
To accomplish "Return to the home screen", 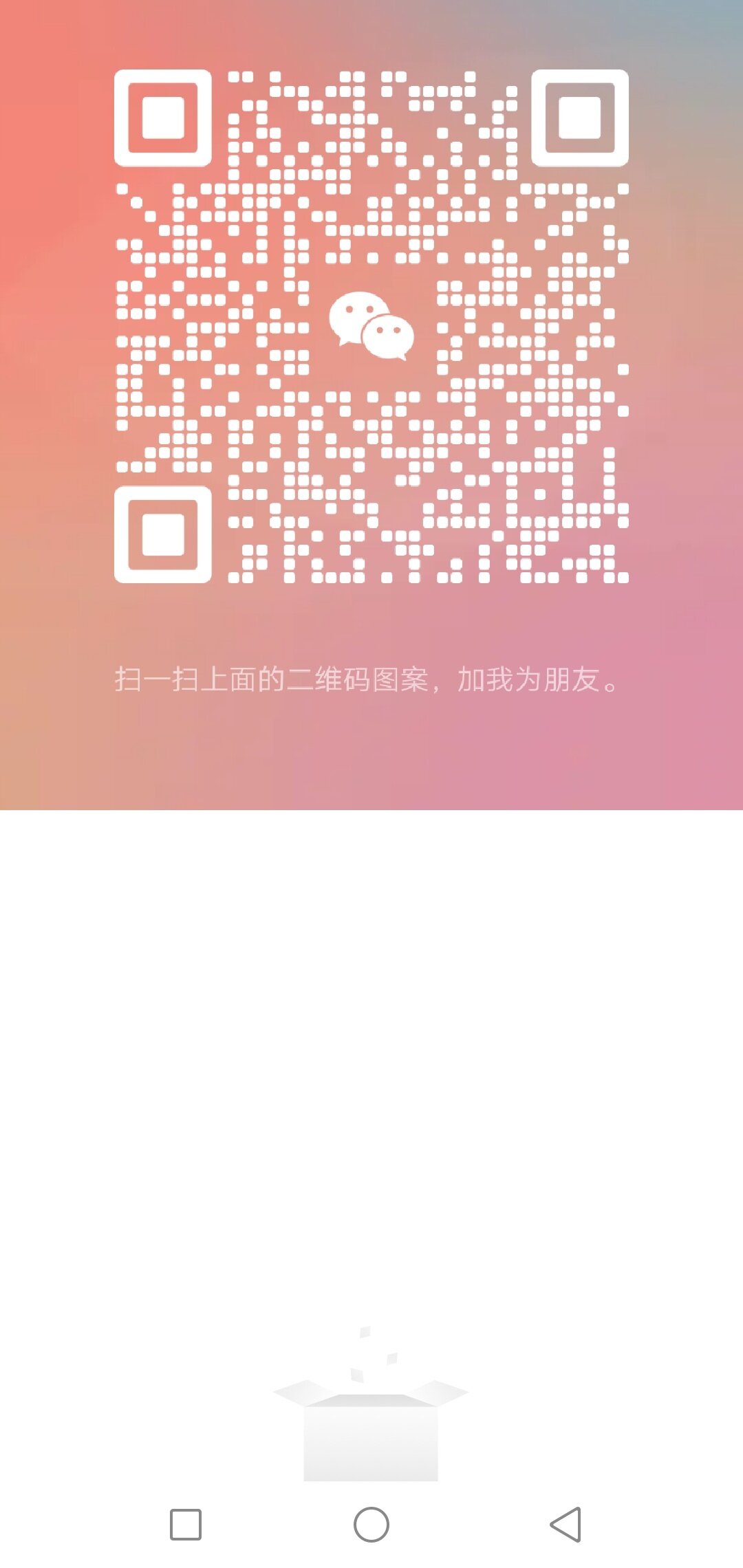I will point(371,1525).
